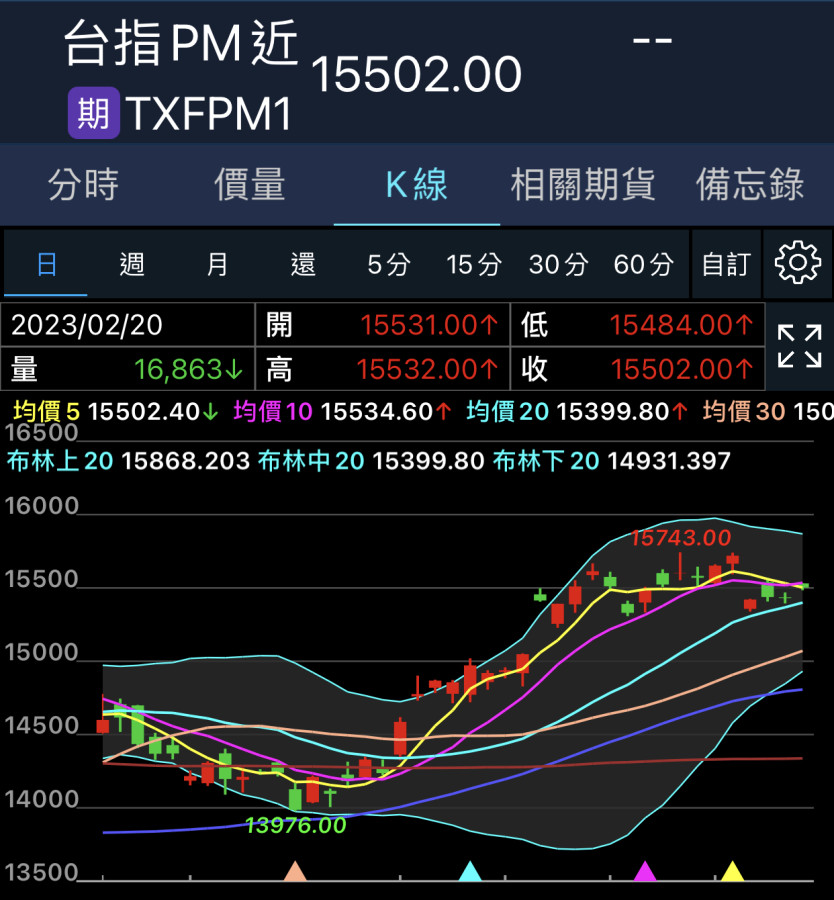Show the 5分 candlestick chart

[x=389, y=264]
